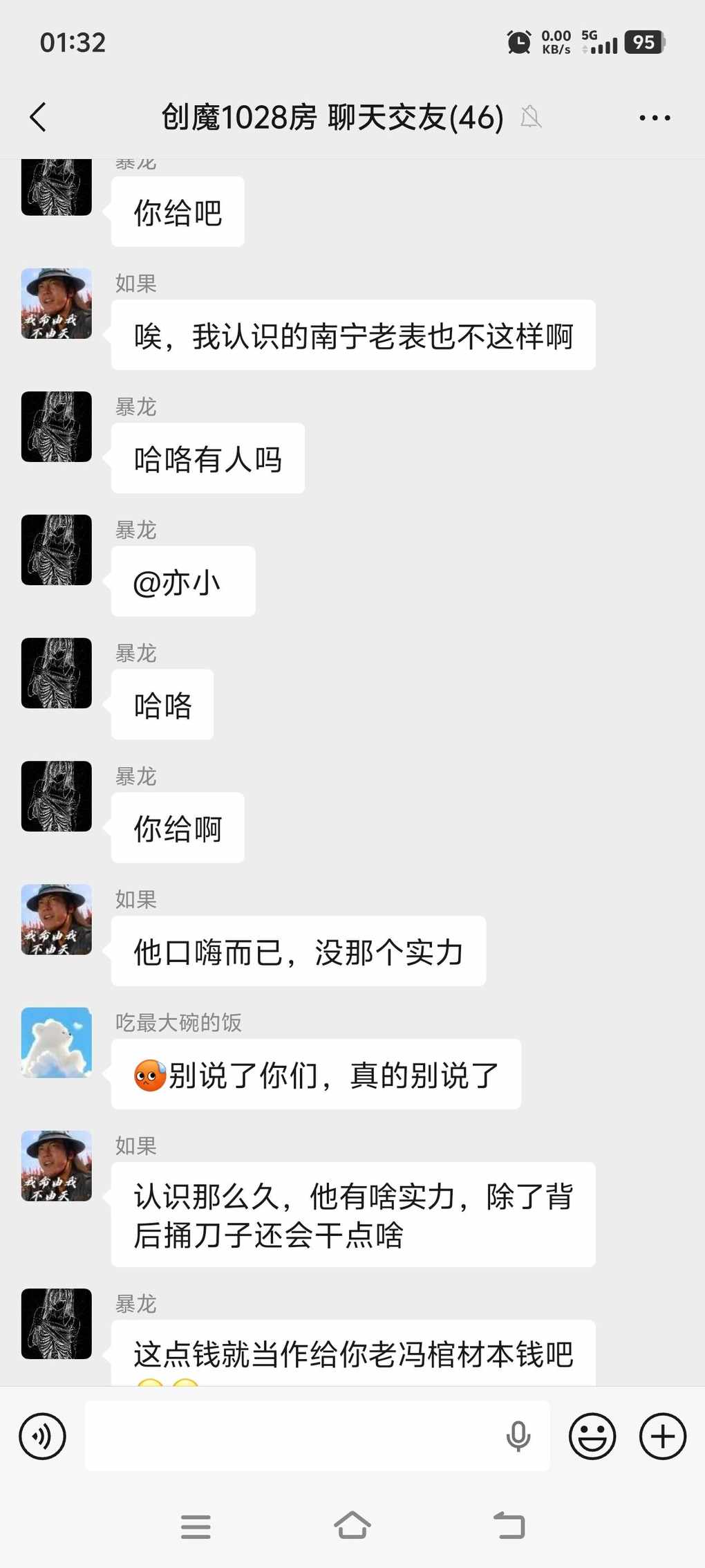Go to the system home screen

[x=352, y=1525]
